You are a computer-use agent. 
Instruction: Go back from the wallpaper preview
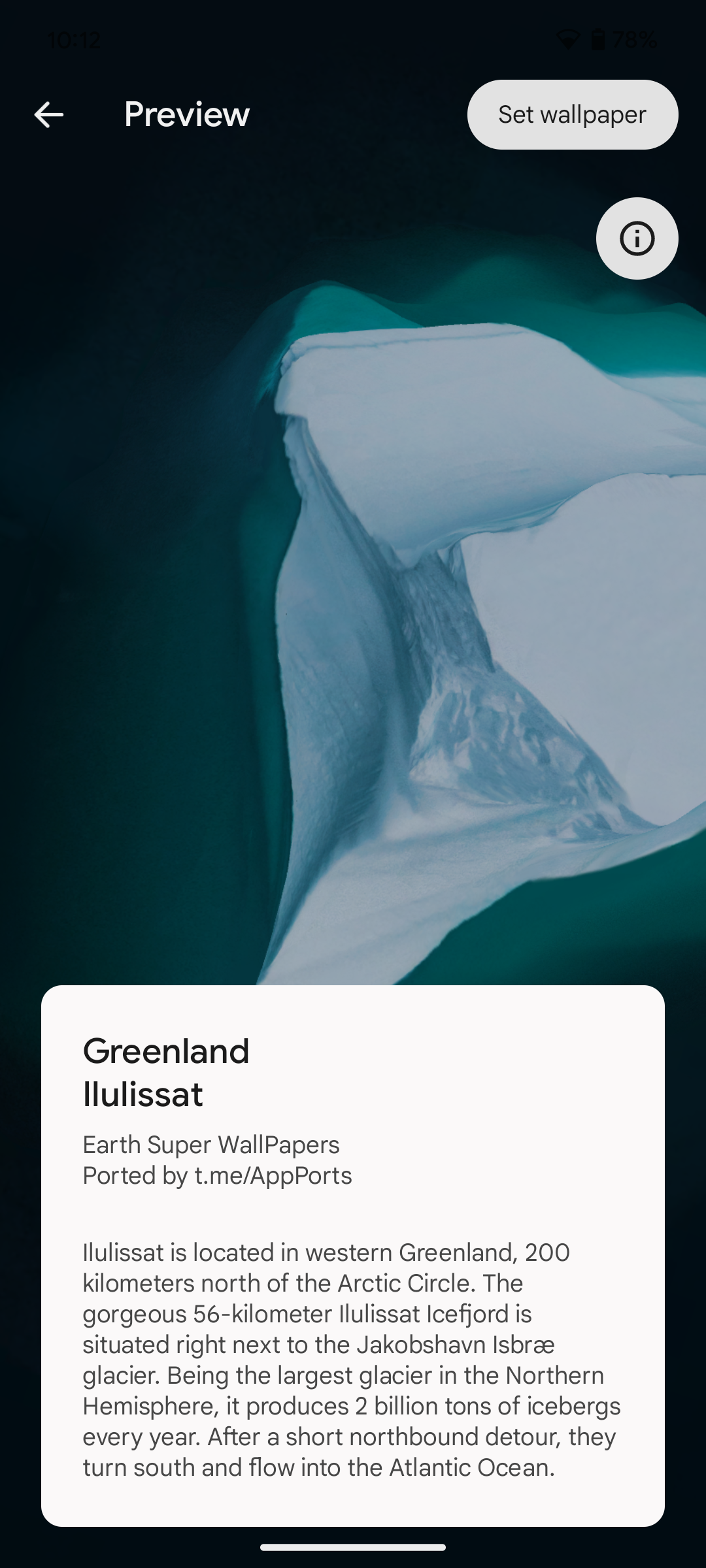(x=48, y=115)
